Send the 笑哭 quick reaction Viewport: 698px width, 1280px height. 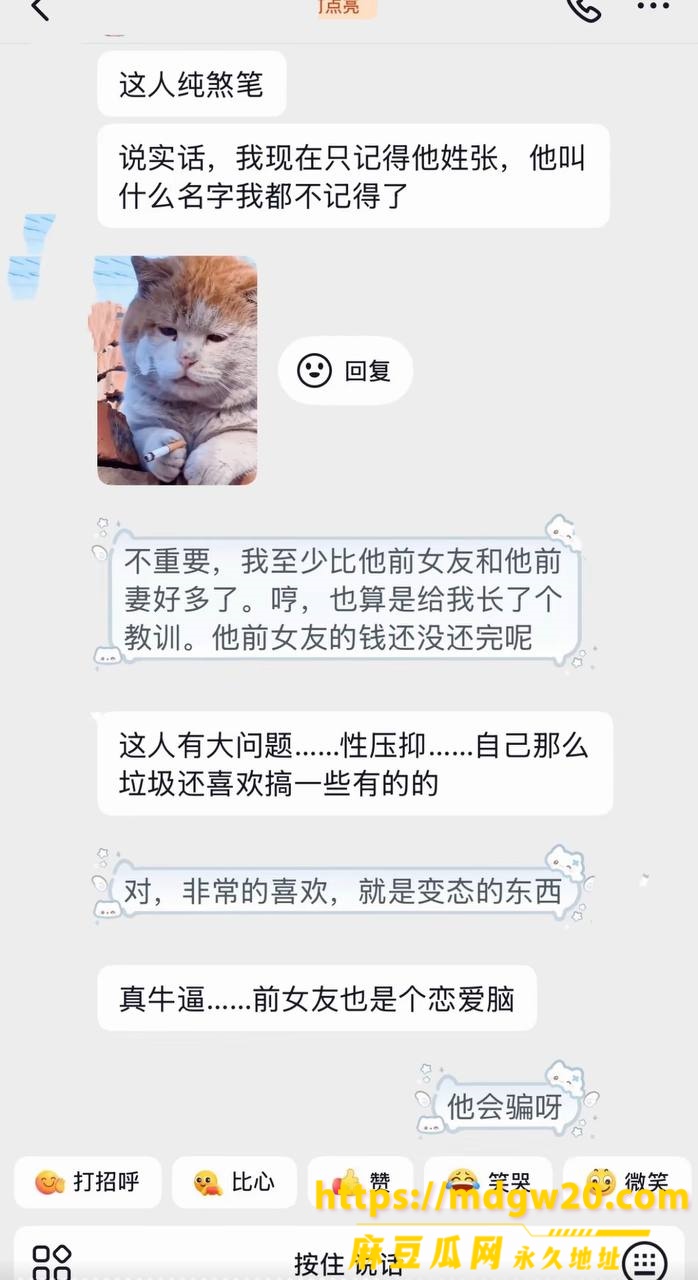click(488, 1182)
